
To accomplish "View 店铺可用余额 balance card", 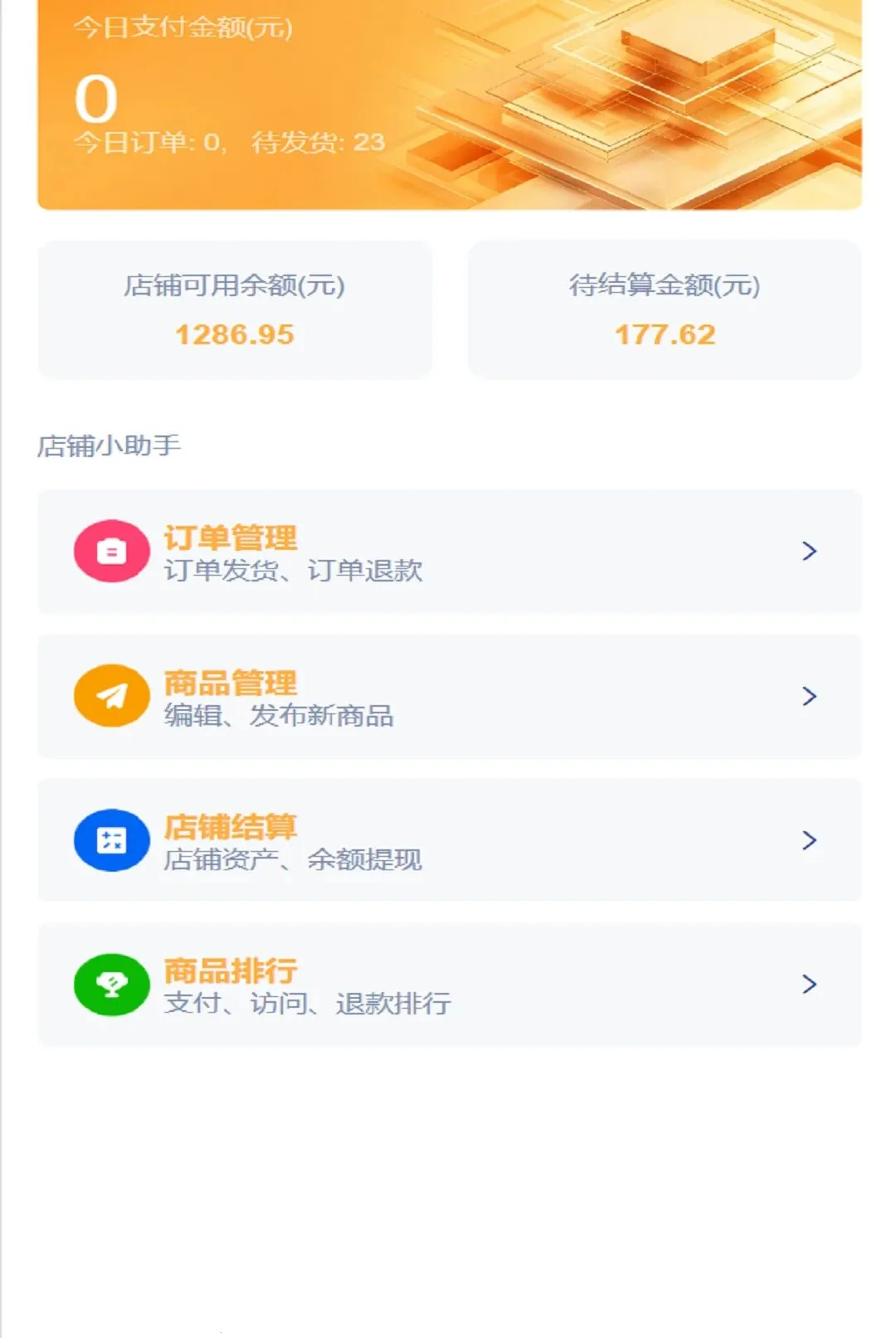I will point(235,310).
